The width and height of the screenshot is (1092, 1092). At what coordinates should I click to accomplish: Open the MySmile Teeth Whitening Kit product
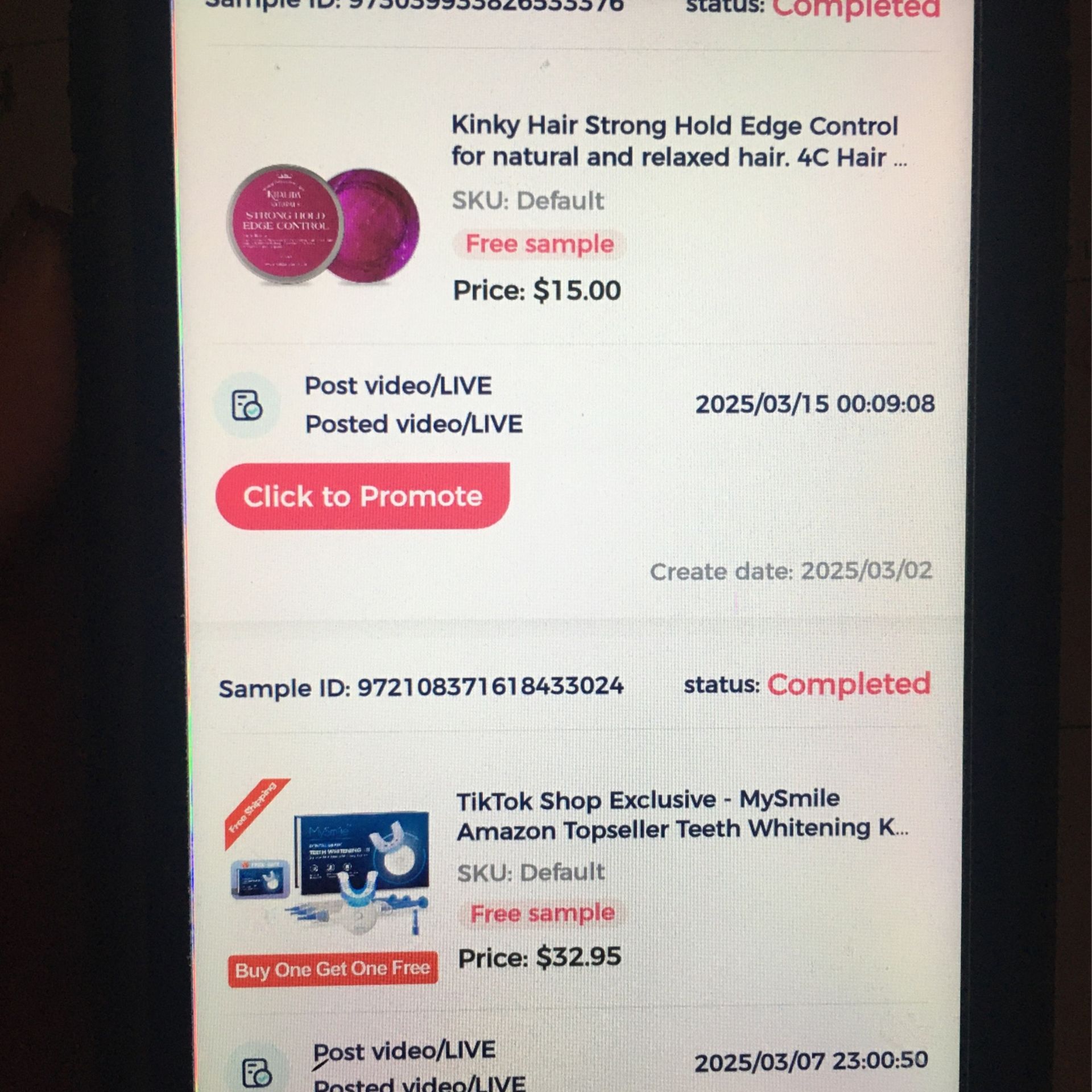click(x=681, y=814)
